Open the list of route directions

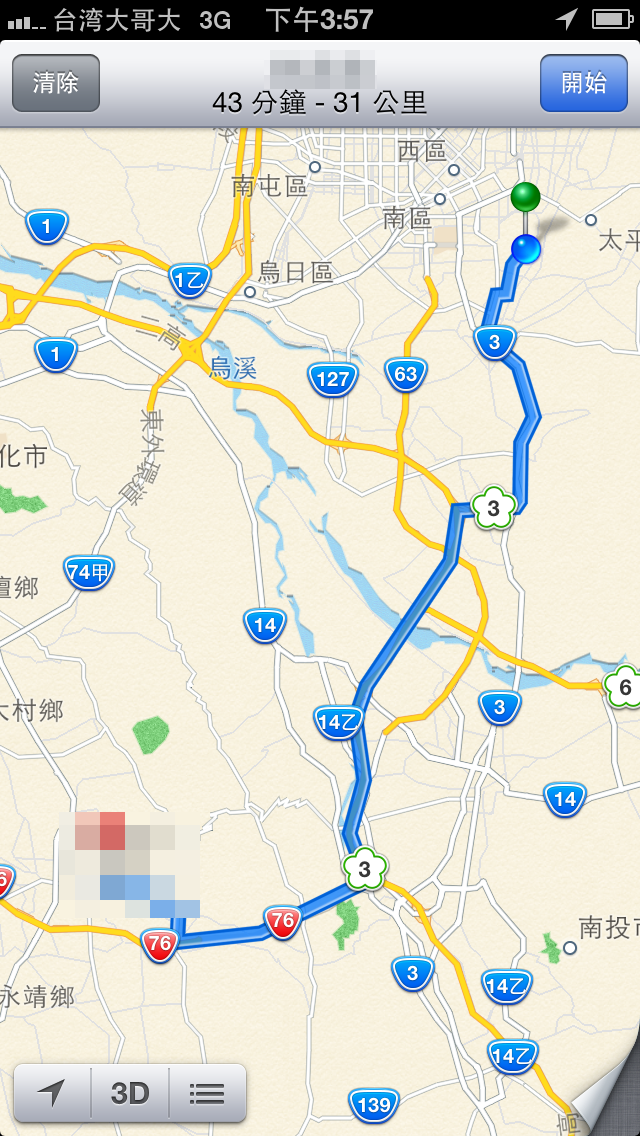coord(208,1093)
